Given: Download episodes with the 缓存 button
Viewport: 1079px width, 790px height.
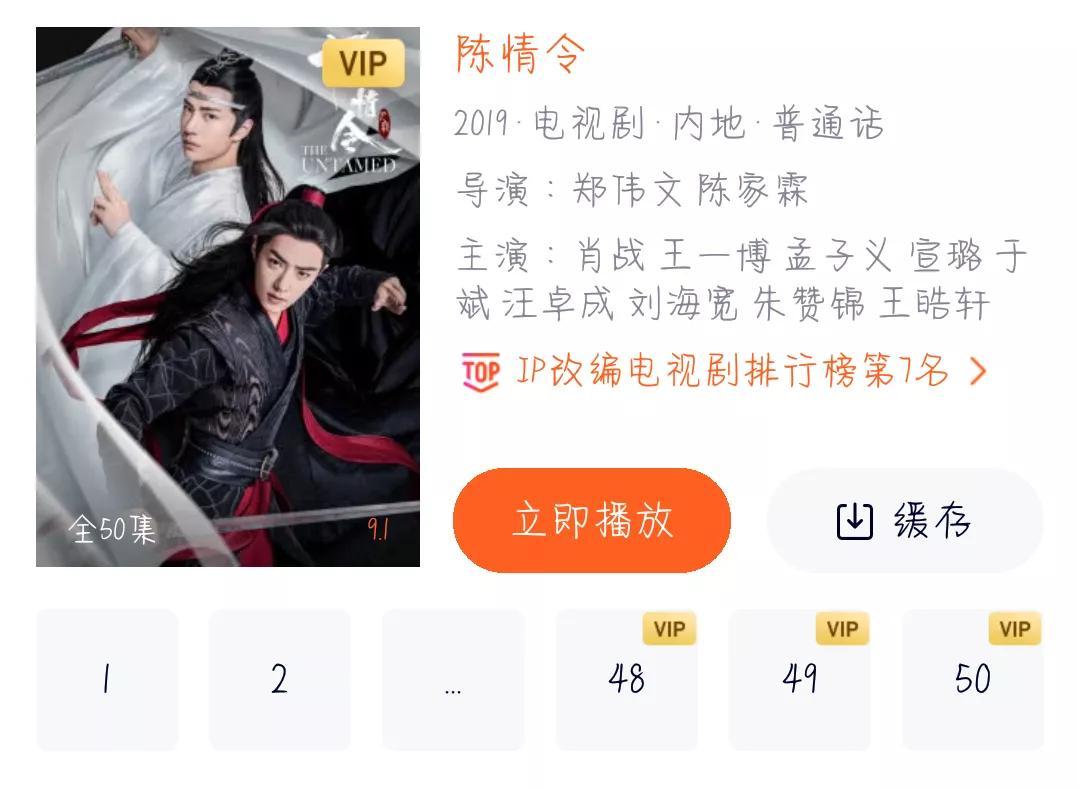Looking at the screenshot, I should point(904,520).
